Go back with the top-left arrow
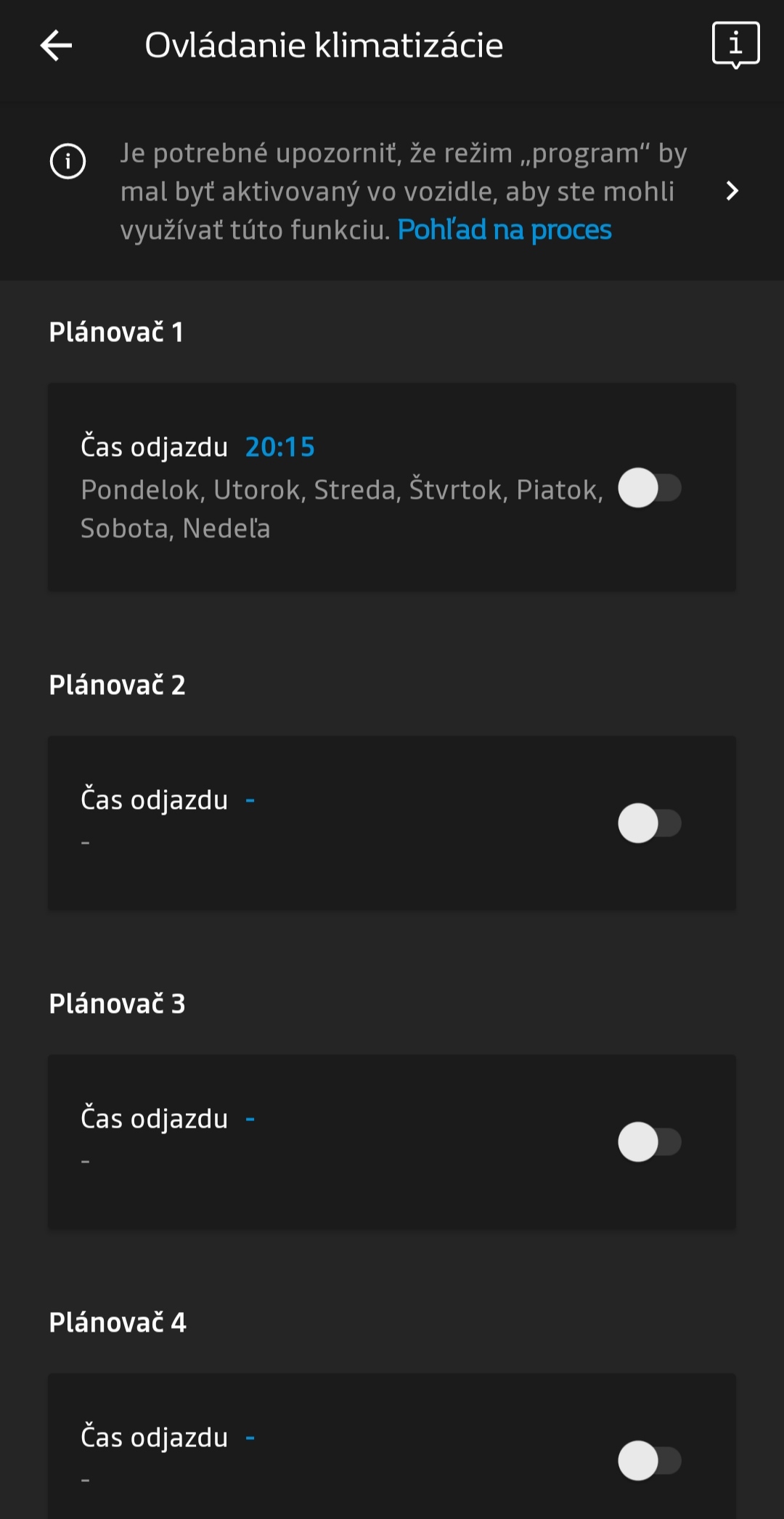The image size is (784, 1519). pyautogui.click(x=56, y=46)
